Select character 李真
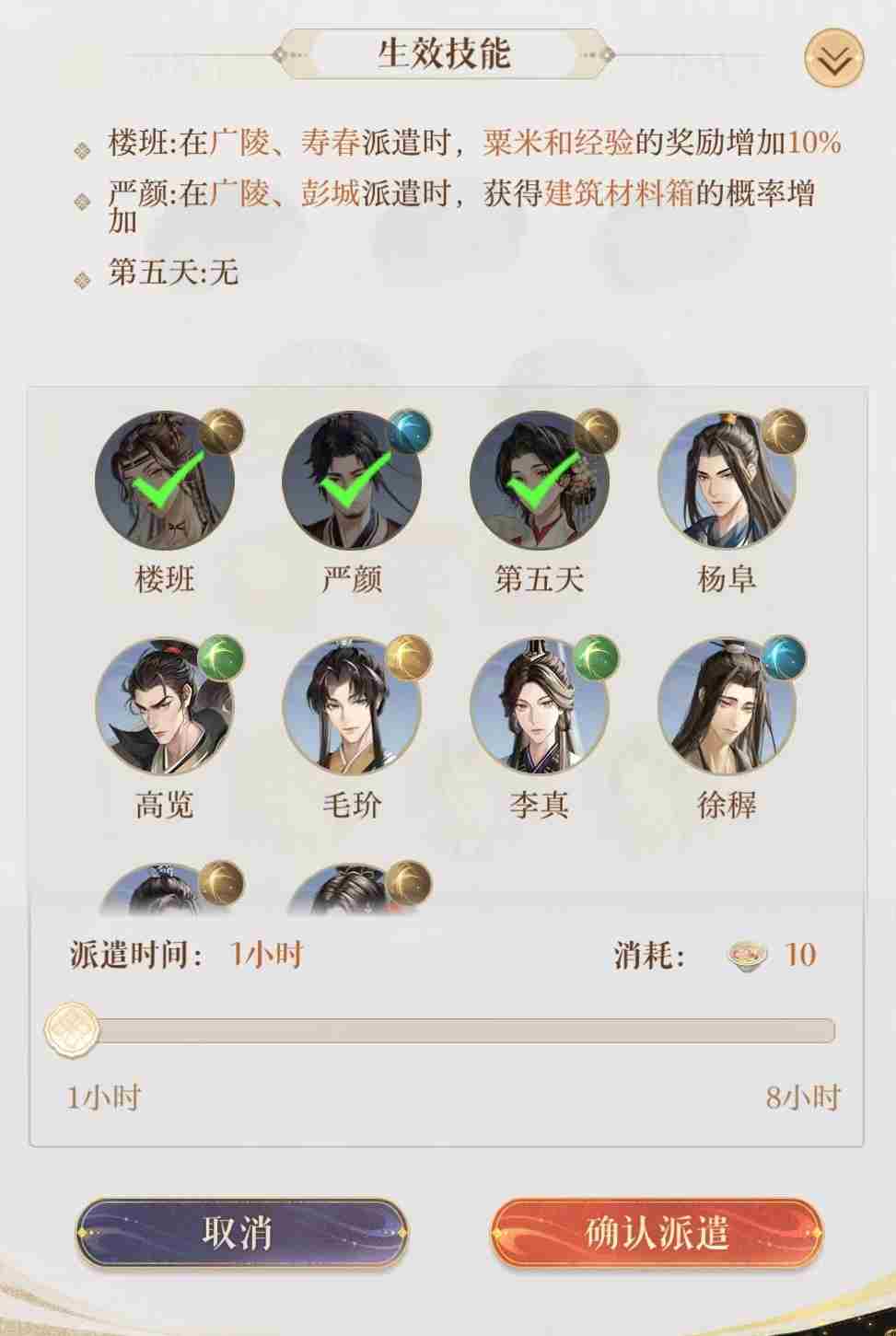Image resolution: width=896 pixels, height=1336 pixels. 539,707
